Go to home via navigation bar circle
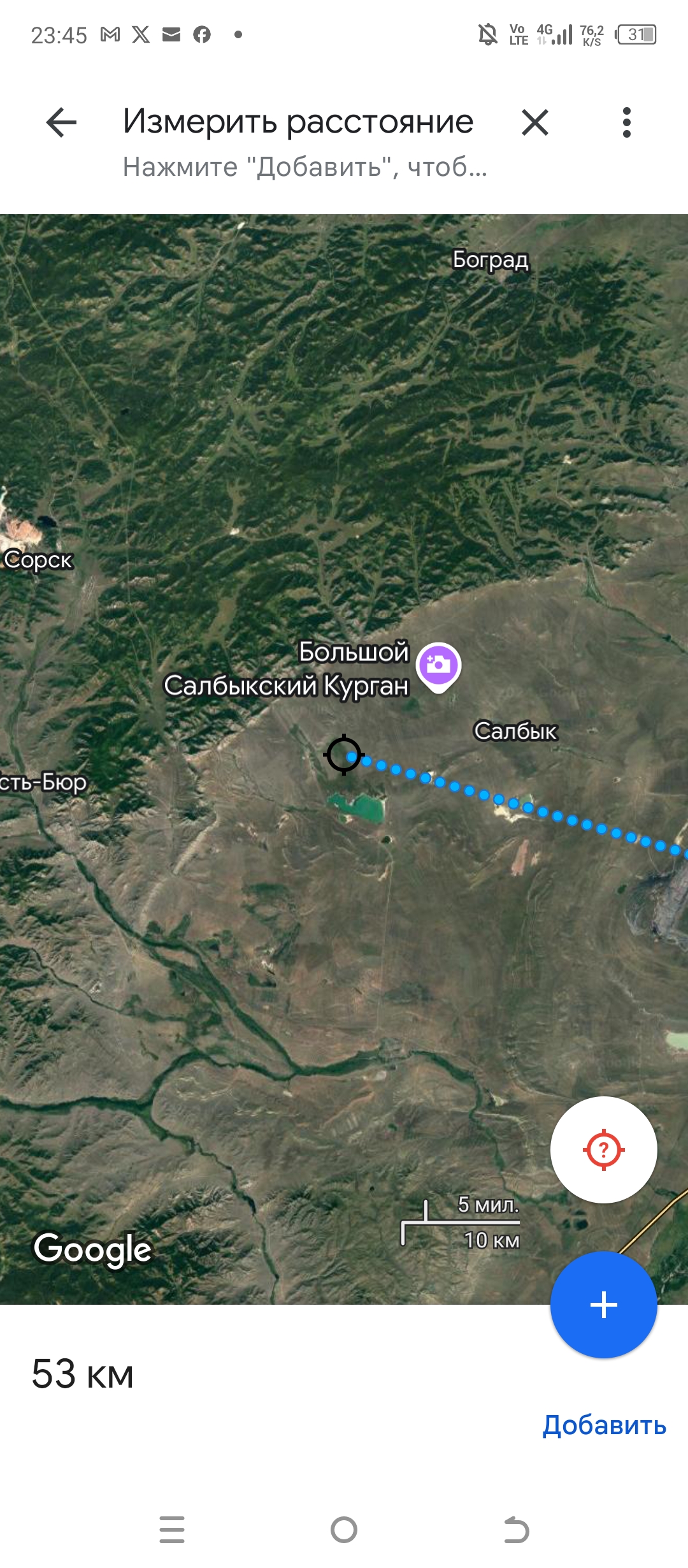The image size is (688, 1568). (x=344, y=1530)
